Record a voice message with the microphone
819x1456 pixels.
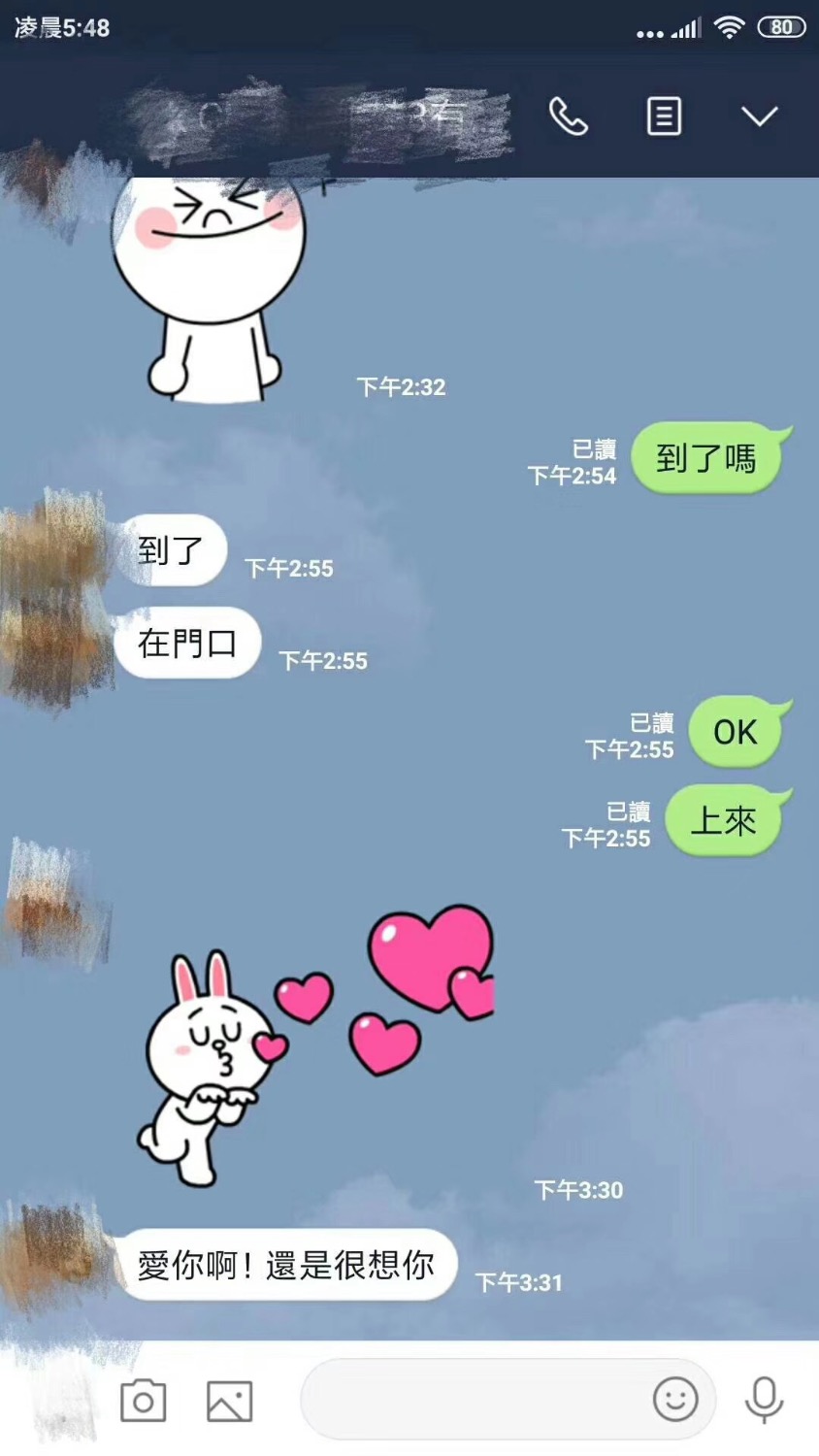click(x=764, y=1399)
